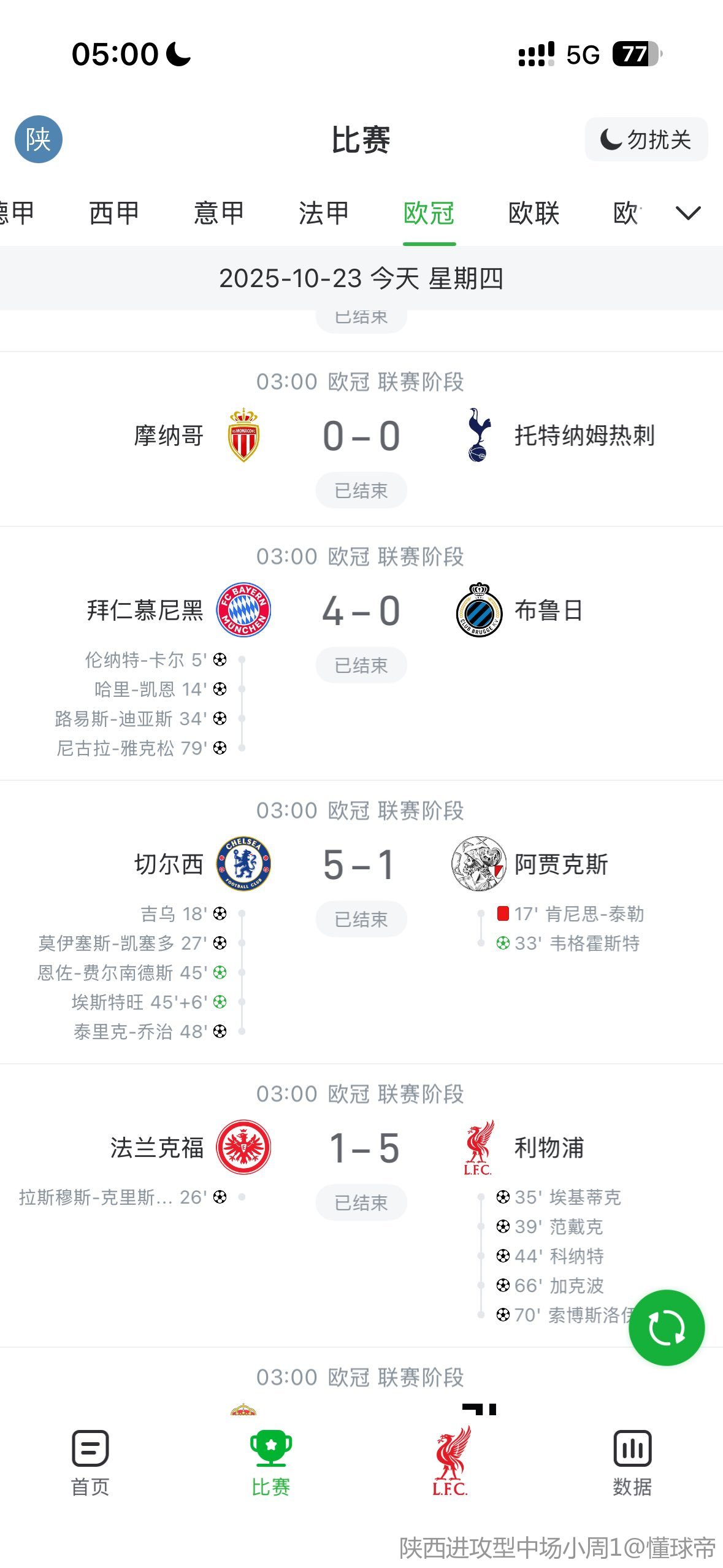Open the 法兰克福 vs 利物浦 match
723x1568 pixels.
pos(361,1148)
